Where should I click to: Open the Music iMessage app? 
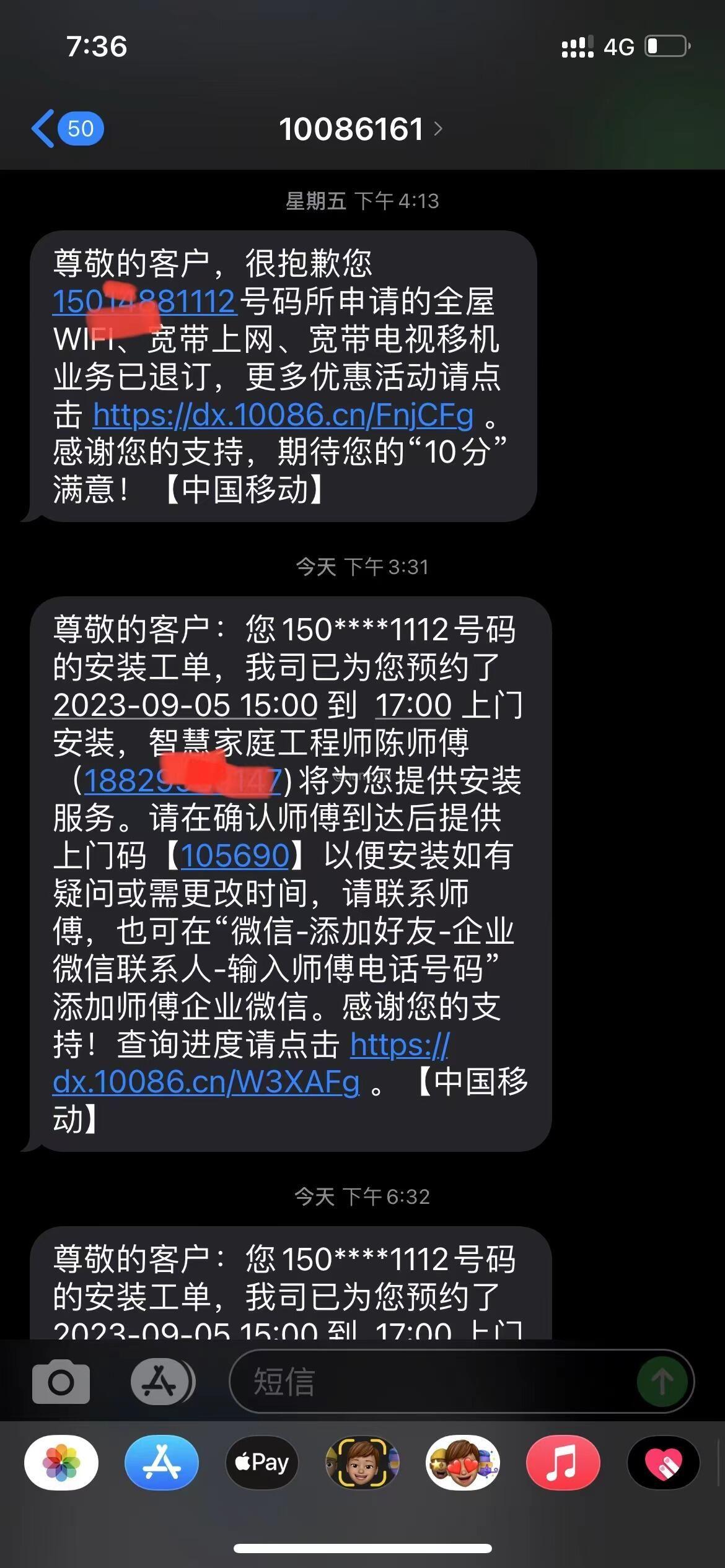click(563, 1462)
